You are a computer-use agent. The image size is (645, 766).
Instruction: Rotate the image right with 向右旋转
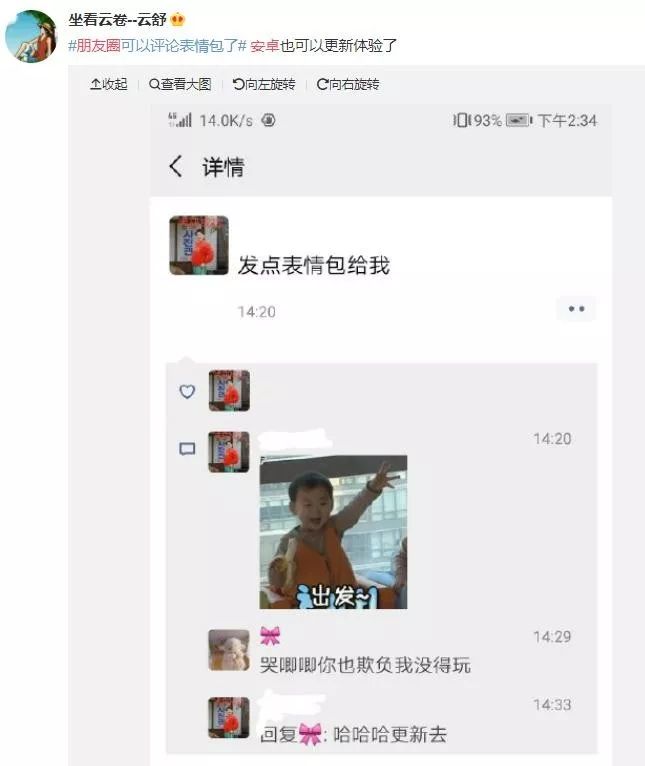(348, 84)
